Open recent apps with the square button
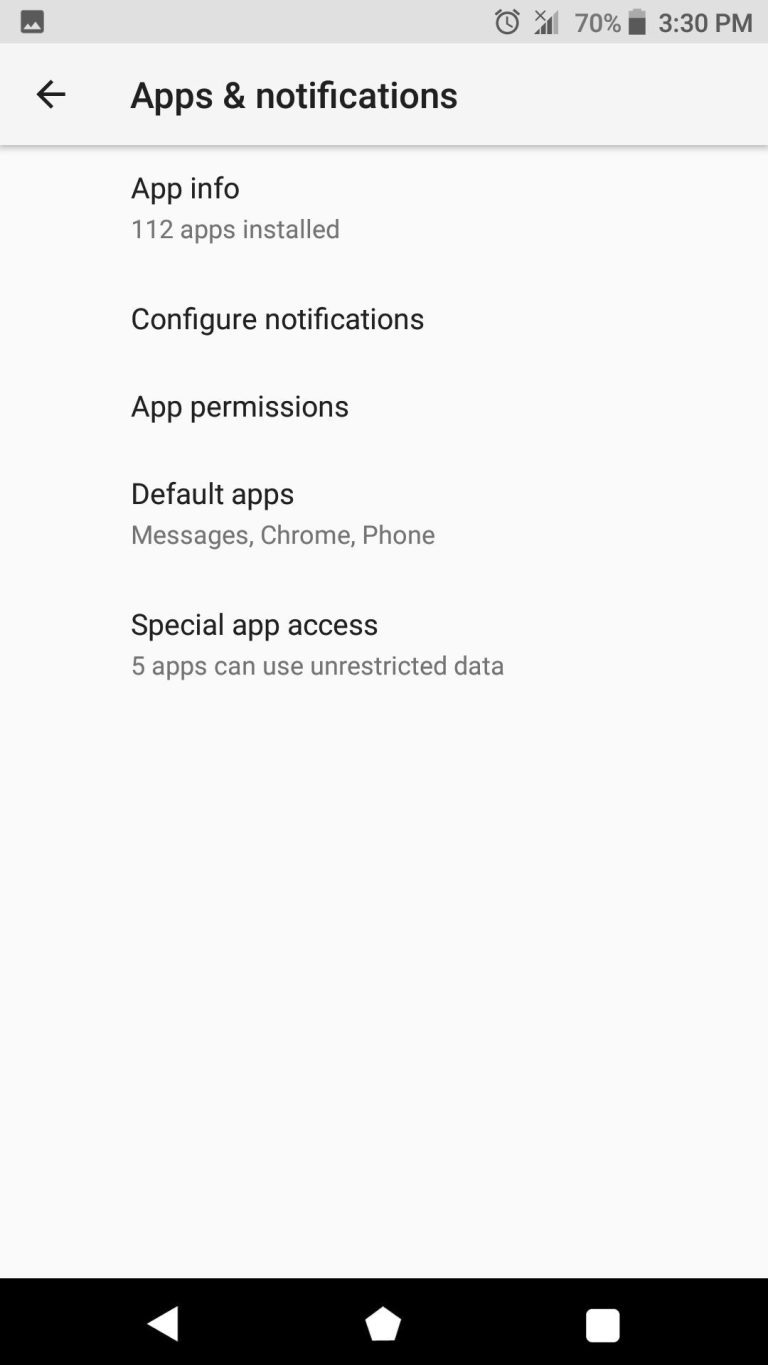The image size is (768, 1365). tap(602, 1323)
